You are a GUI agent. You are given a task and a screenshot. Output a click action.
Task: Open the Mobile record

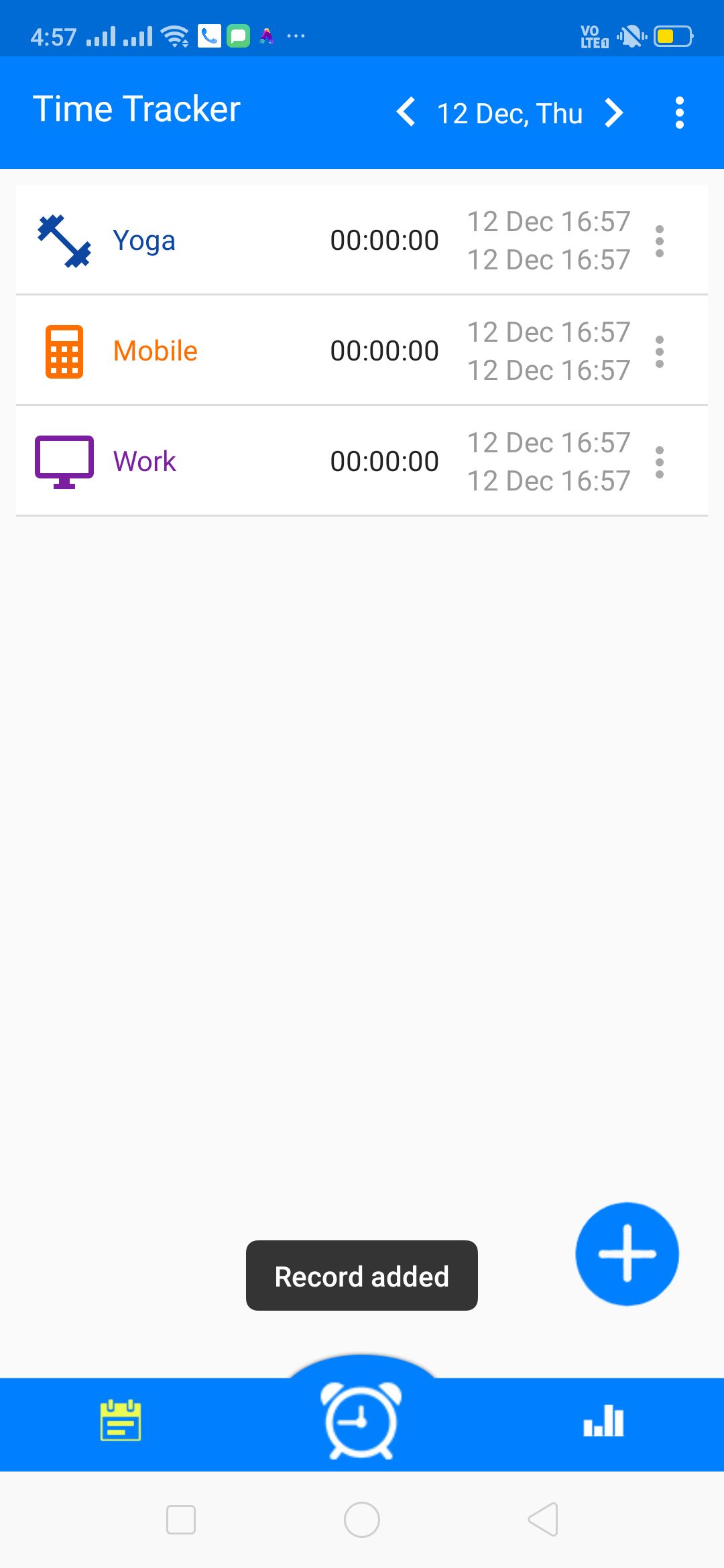tap(268, 351)
